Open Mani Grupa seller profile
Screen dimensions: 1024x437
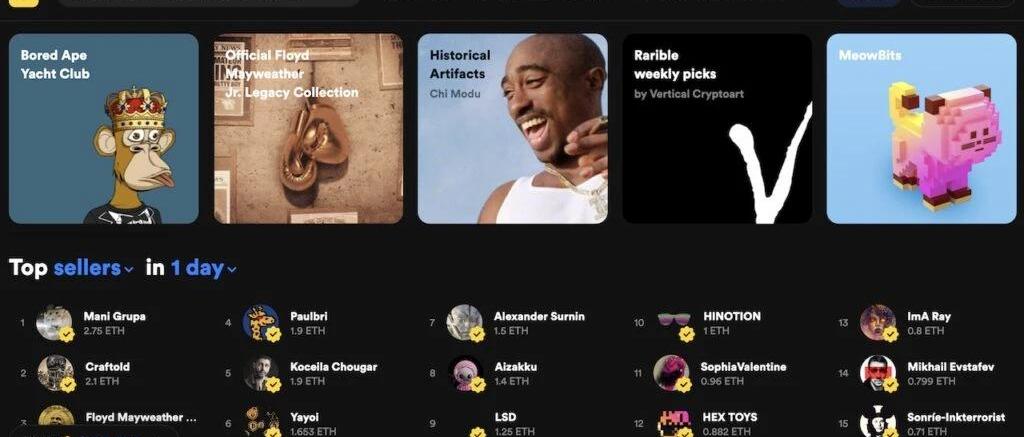pos(114,316)
